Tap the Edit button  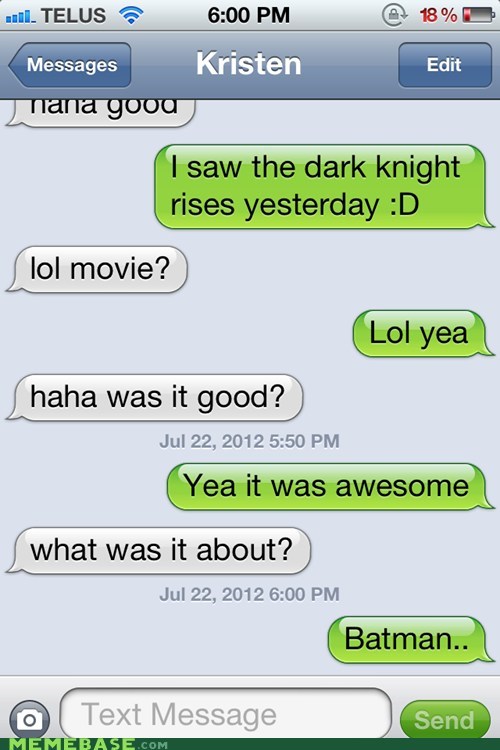pos(444,65)
